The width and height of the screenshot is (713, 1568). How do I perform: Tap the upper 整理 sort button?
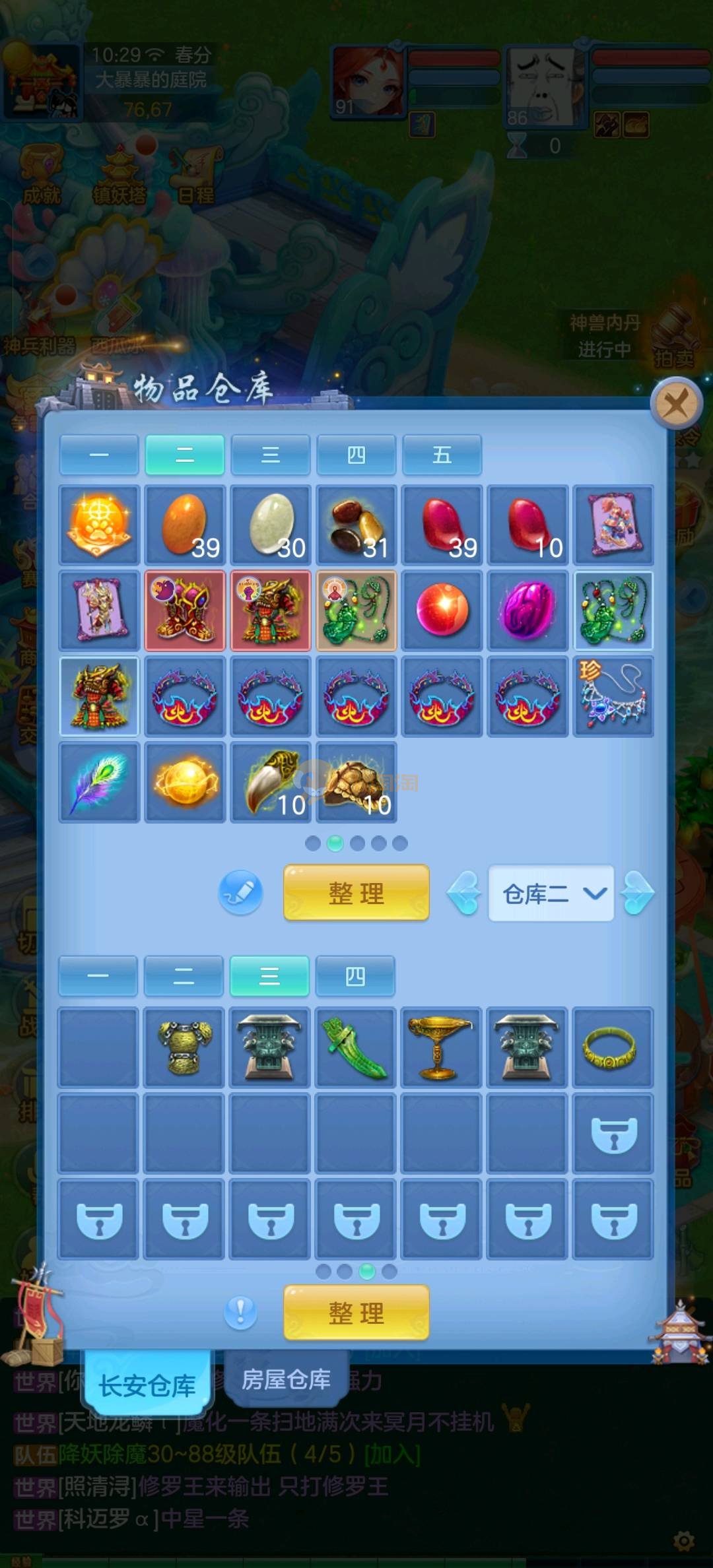coord(356,893)
